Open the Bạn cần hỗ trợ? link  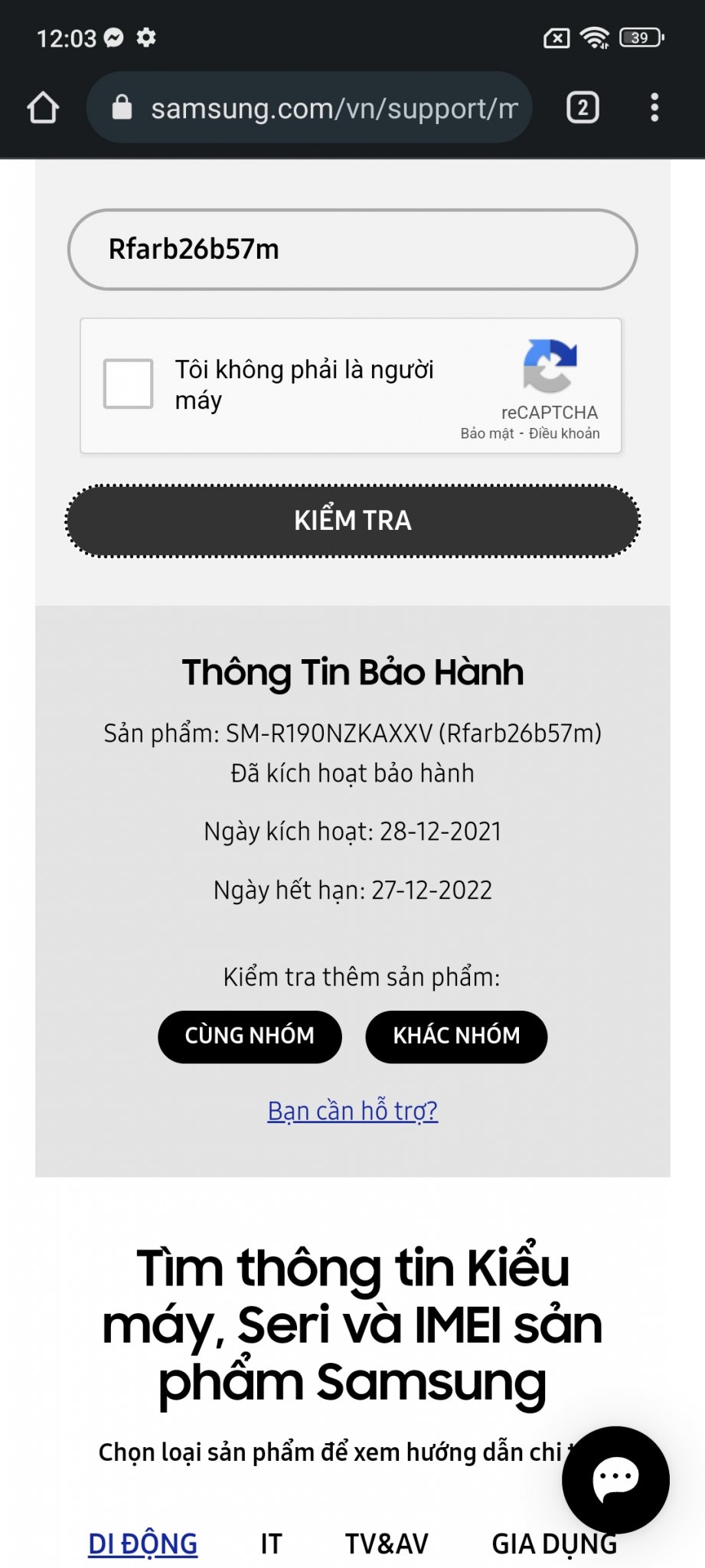(352, 1110)
